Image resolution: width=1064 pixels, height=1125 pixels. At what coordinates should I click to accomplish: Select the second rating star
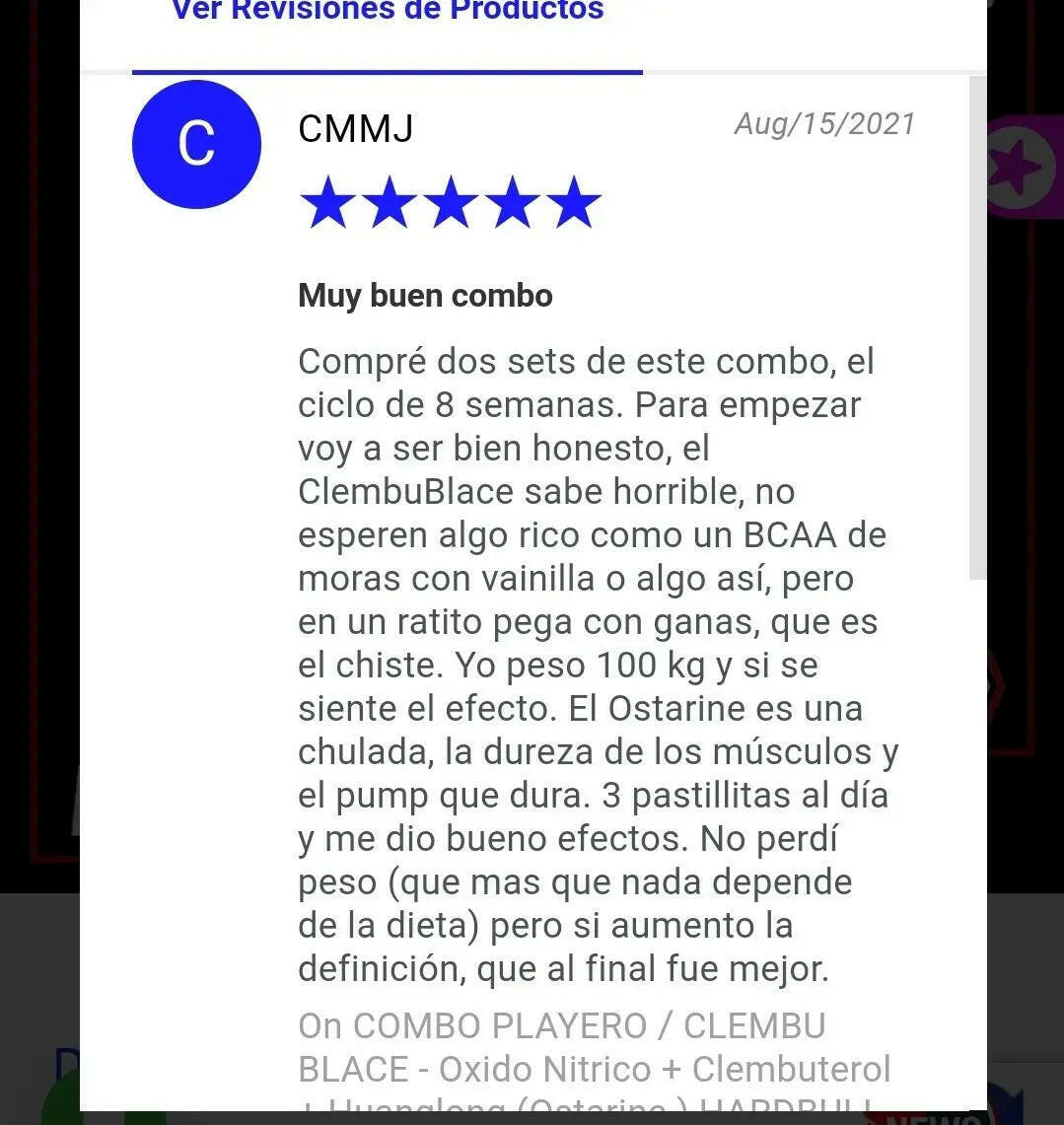click(389, 202)
